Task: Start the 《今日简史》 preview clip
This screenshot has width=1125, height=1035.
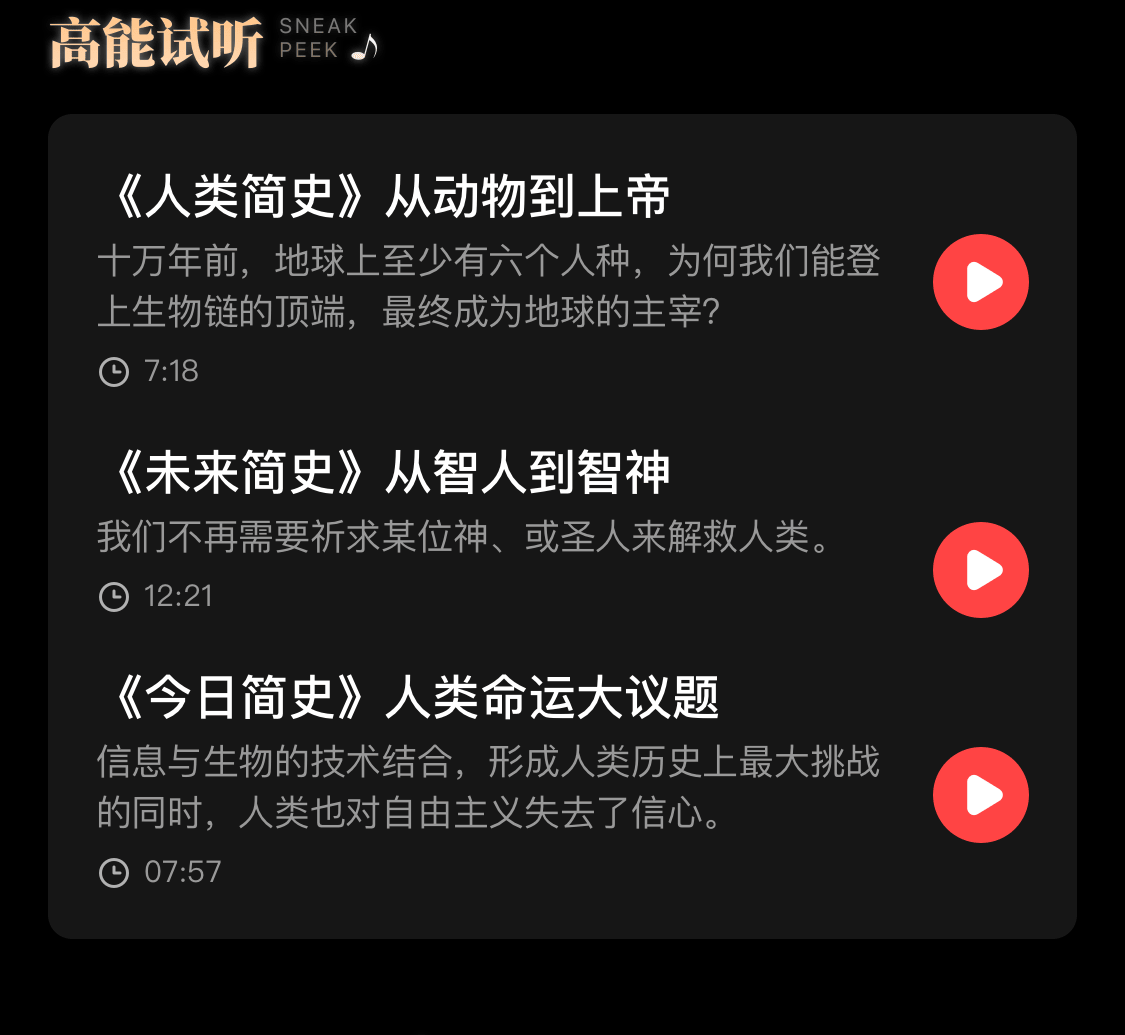Action: [980, 795]
